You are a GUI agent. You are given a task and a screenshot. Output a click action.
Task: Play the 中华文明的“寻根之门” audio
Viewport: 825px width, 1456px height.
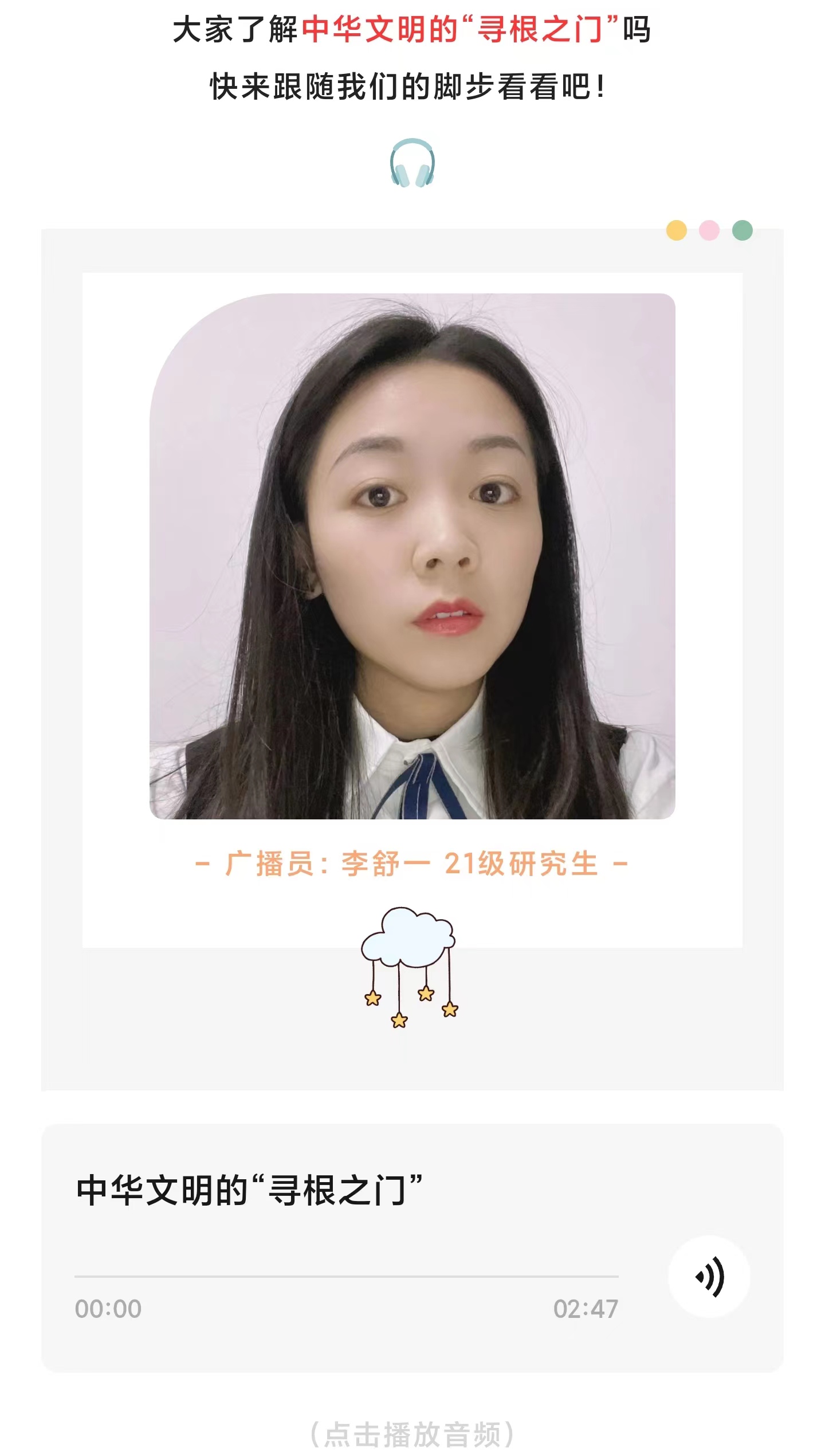(x=709, y=1277)
